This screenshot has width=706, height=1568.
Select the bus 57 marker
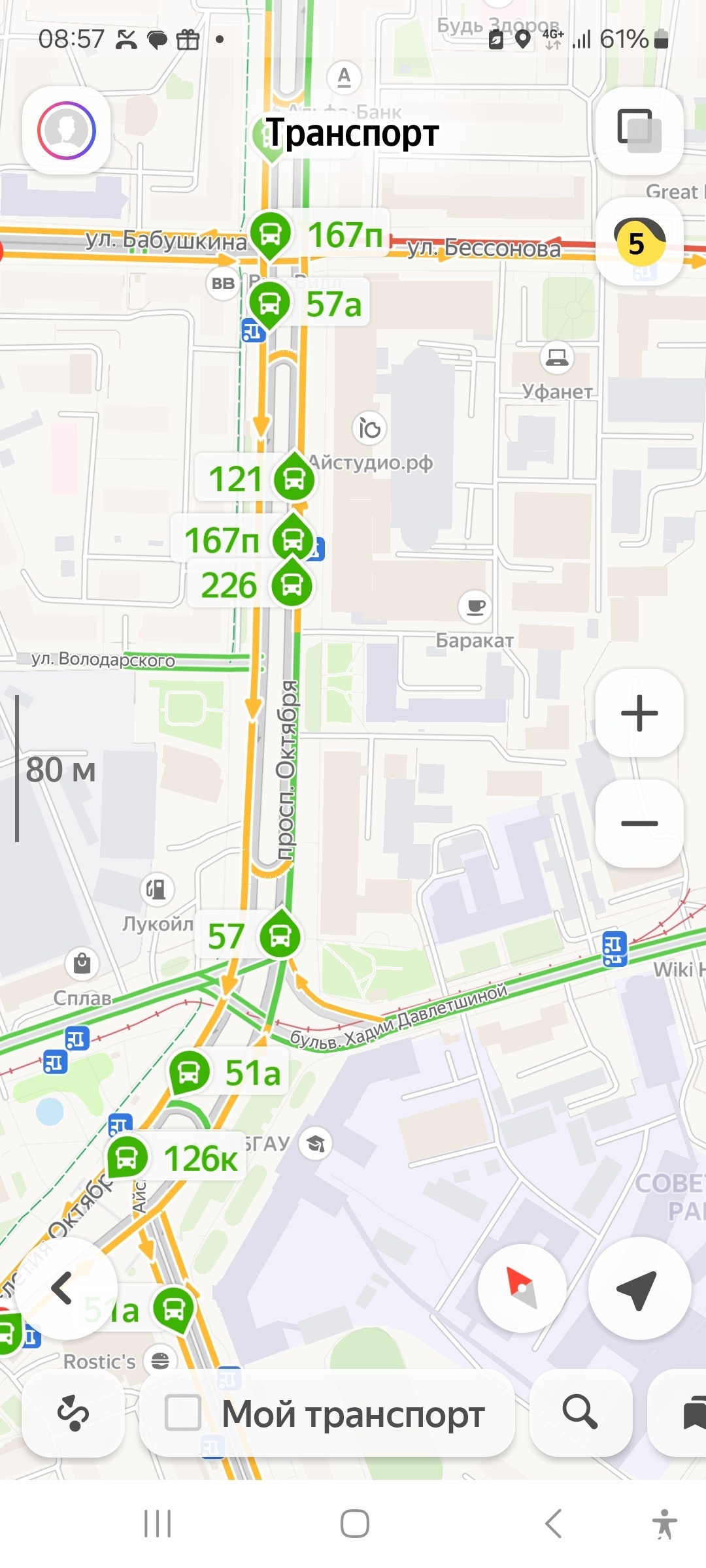click(280, 936)
